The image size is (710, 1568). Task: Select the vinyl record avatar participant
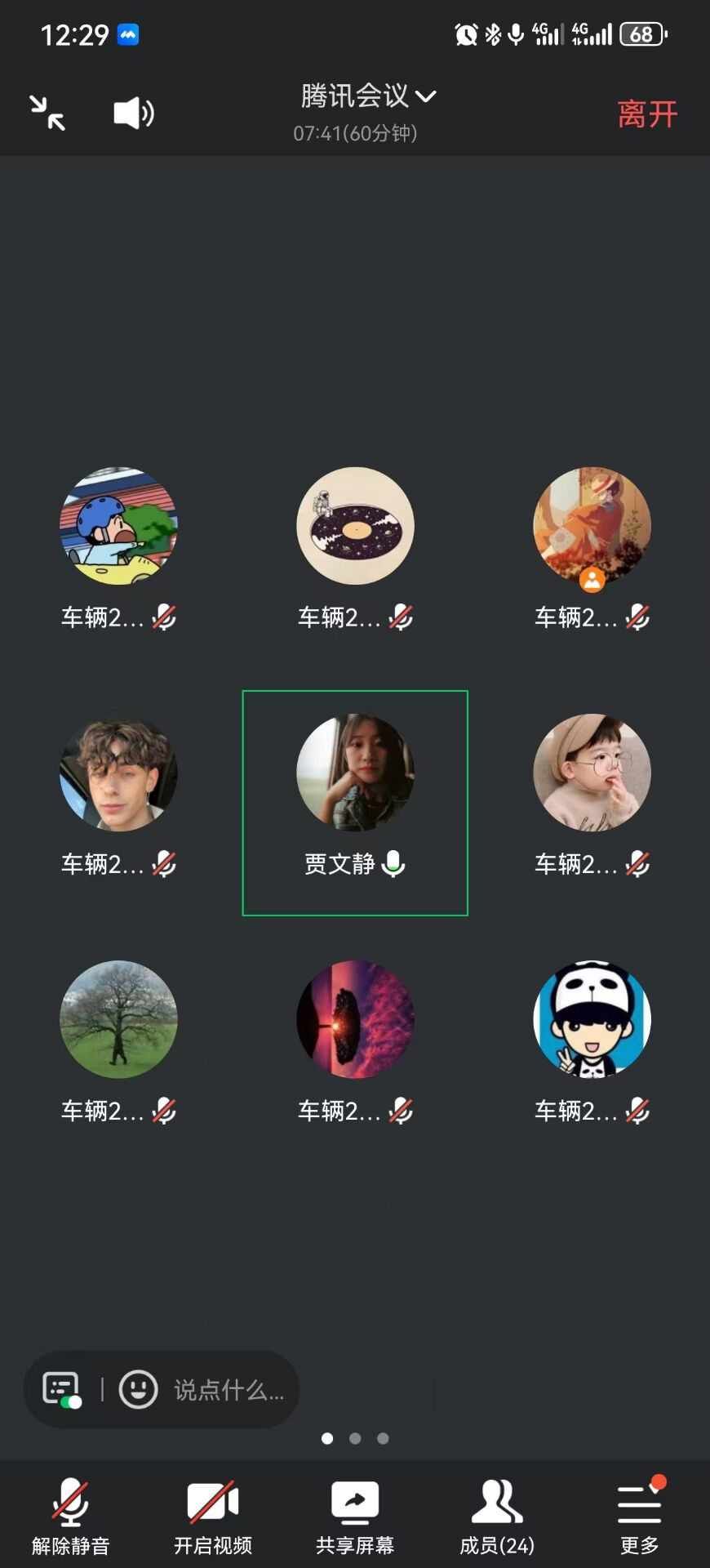click(355, 526)
